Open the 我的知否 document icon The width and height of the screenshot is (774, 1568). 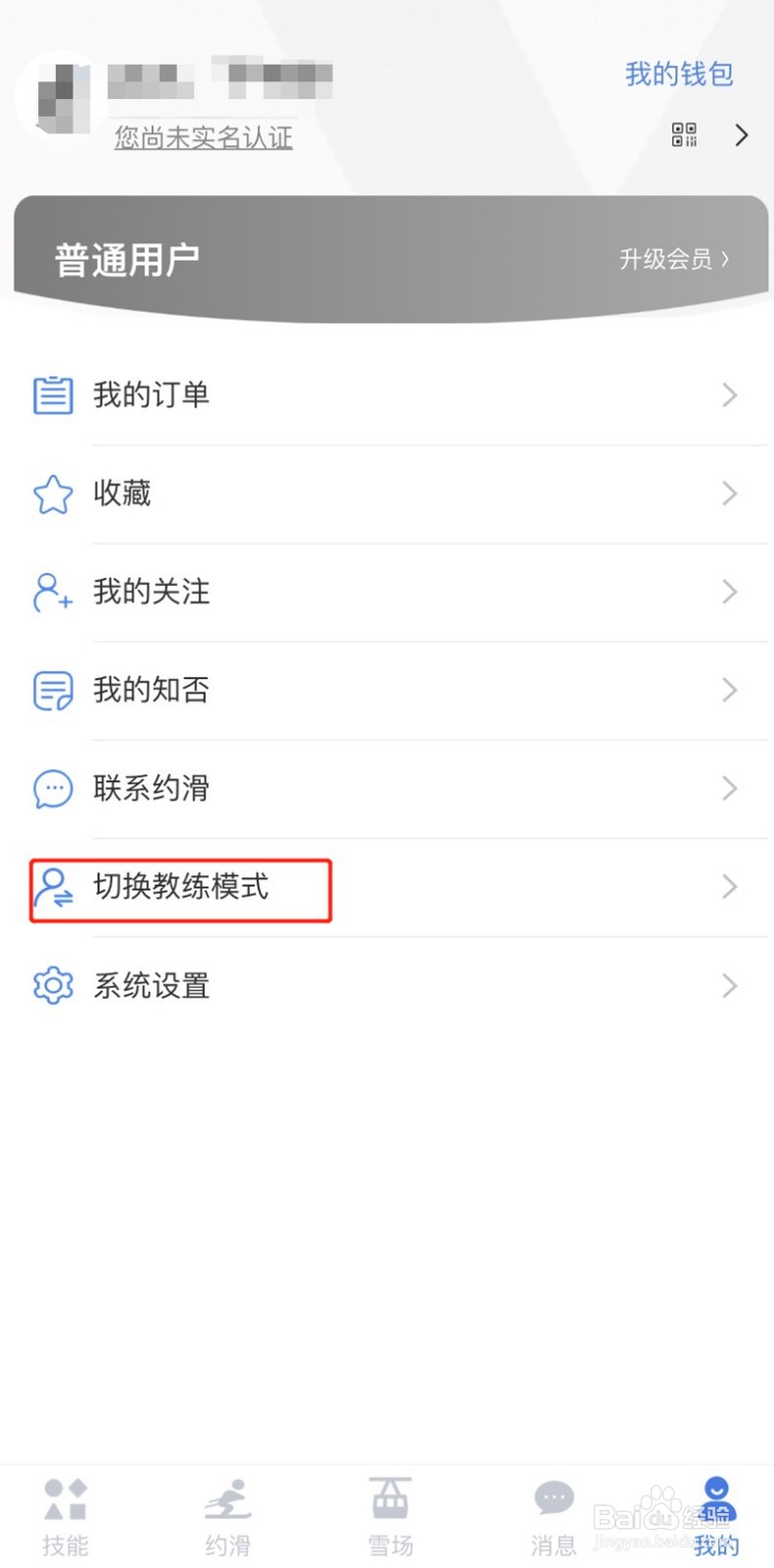pos(53,690)
